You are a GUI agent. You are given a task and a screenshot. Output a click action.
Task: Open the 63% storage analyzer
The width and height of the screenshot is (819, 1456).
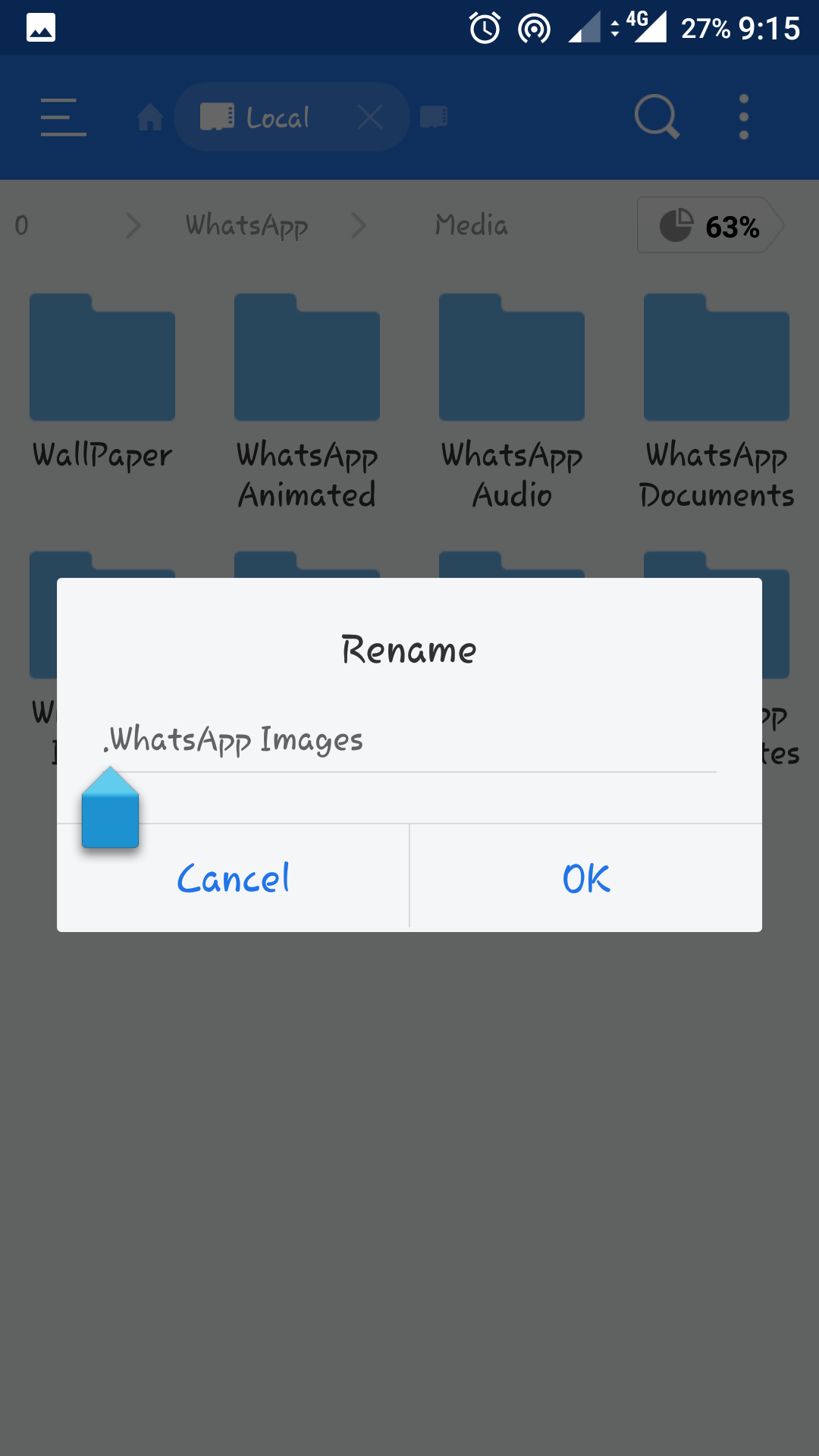[710, 225]
